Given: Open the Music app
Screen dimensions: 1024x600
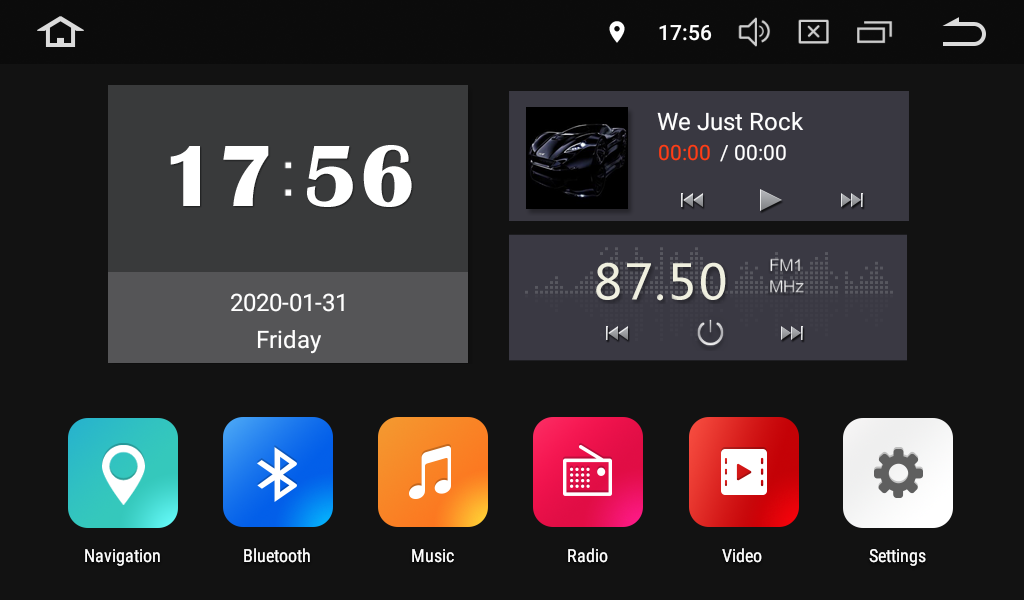Looking at the screenshot, I should (x=433, y=472).
